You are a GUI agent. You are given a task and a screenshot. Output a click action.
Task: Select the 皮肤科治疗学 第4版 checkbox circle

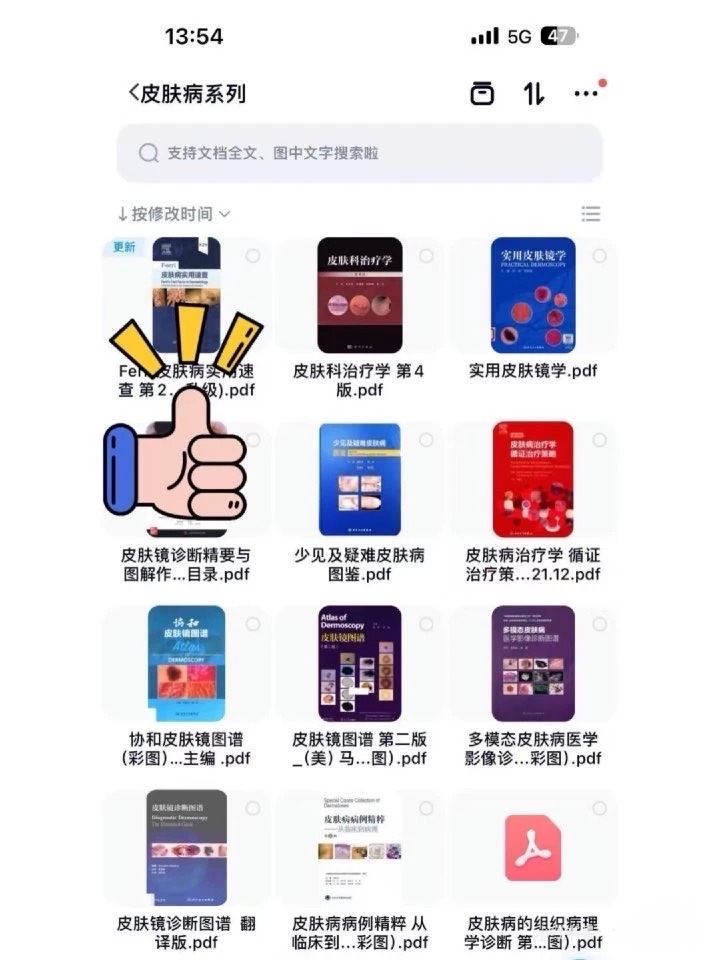[426, 256]
